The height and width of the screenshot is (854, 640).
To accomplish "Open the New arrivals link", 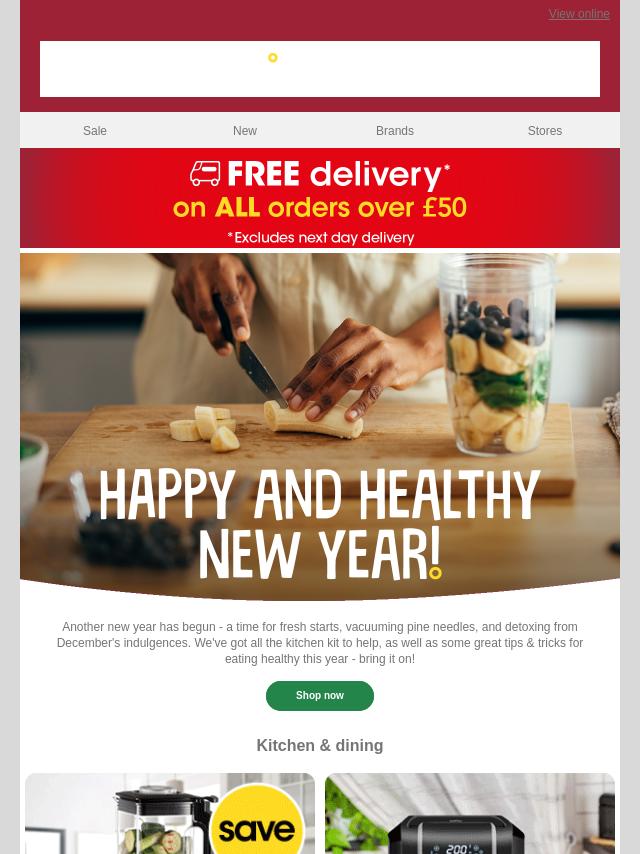I will [x=245, y=131].
